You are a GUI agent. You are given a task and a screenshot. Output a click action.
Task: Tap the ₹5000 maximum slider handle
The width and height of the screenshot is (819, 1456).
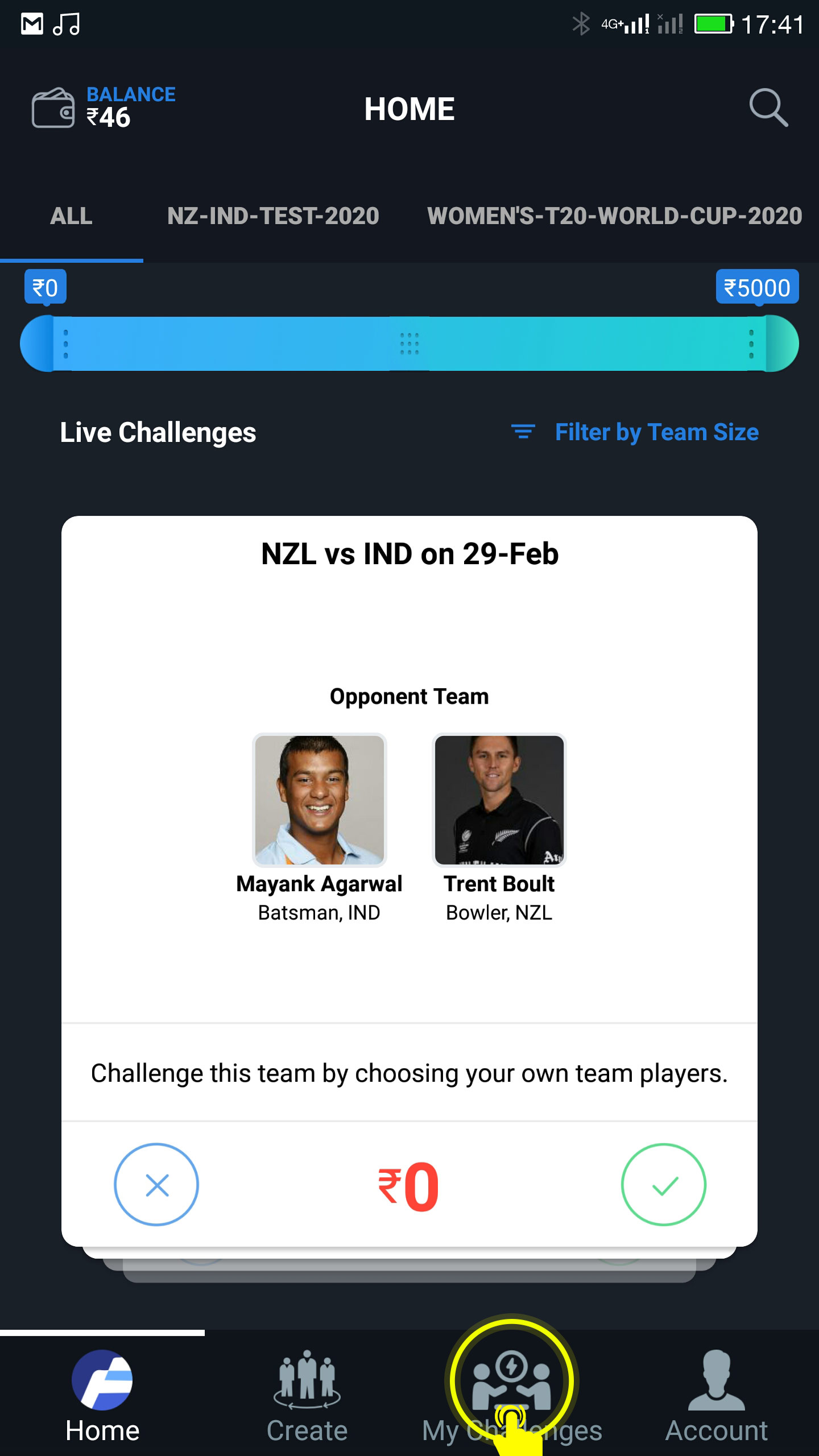[x=781, y=344]
